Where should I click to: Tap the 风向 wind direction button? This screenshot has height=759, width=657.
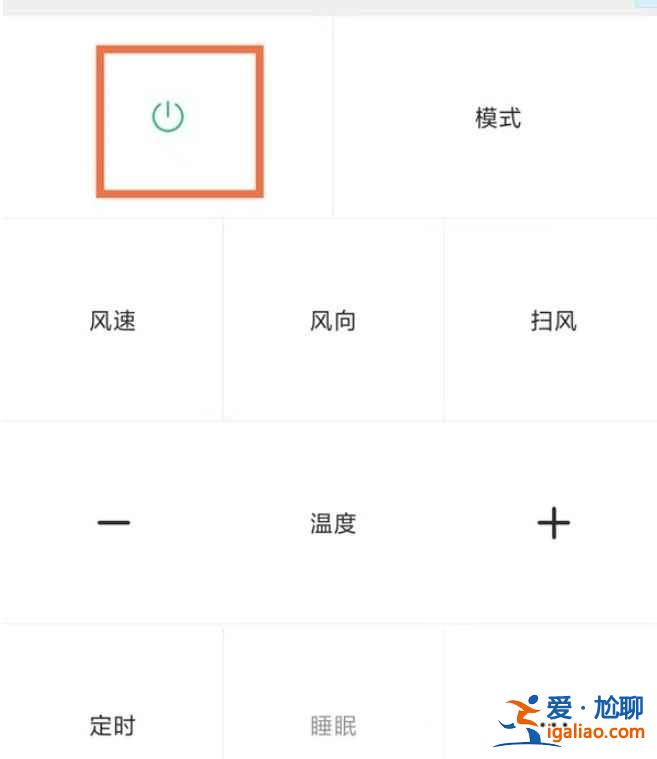pos(333,321)
